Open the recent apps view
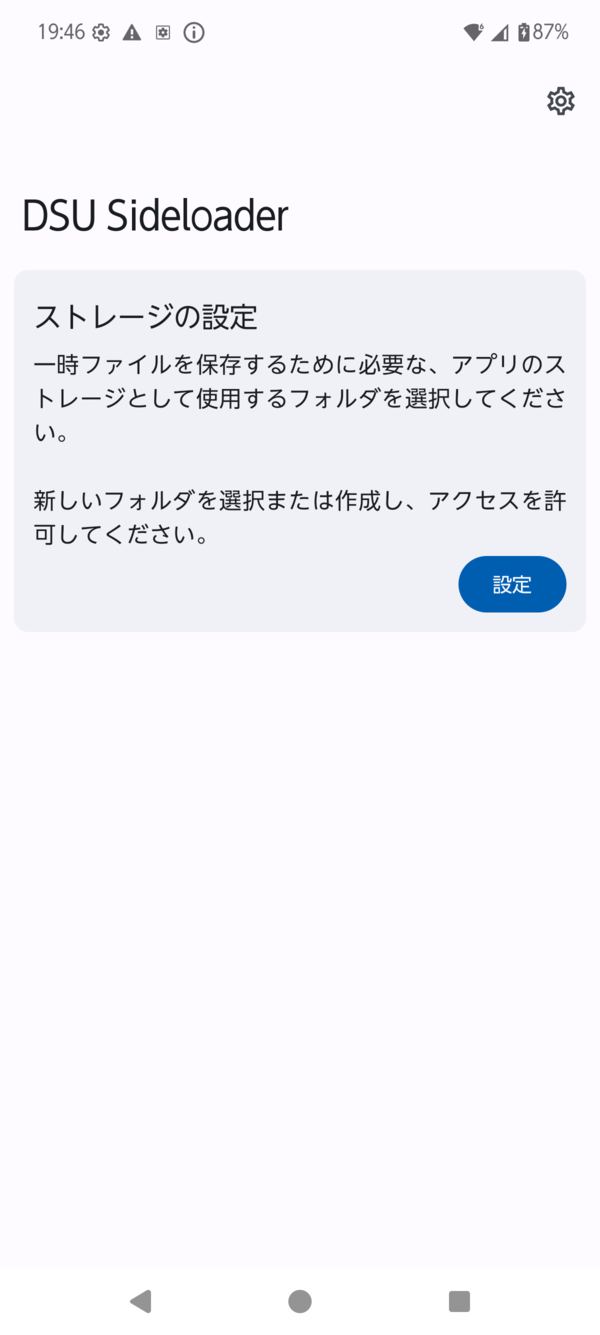This screenshot has width=600, height=1335. pyautogui.click(x=459, y=1301)
